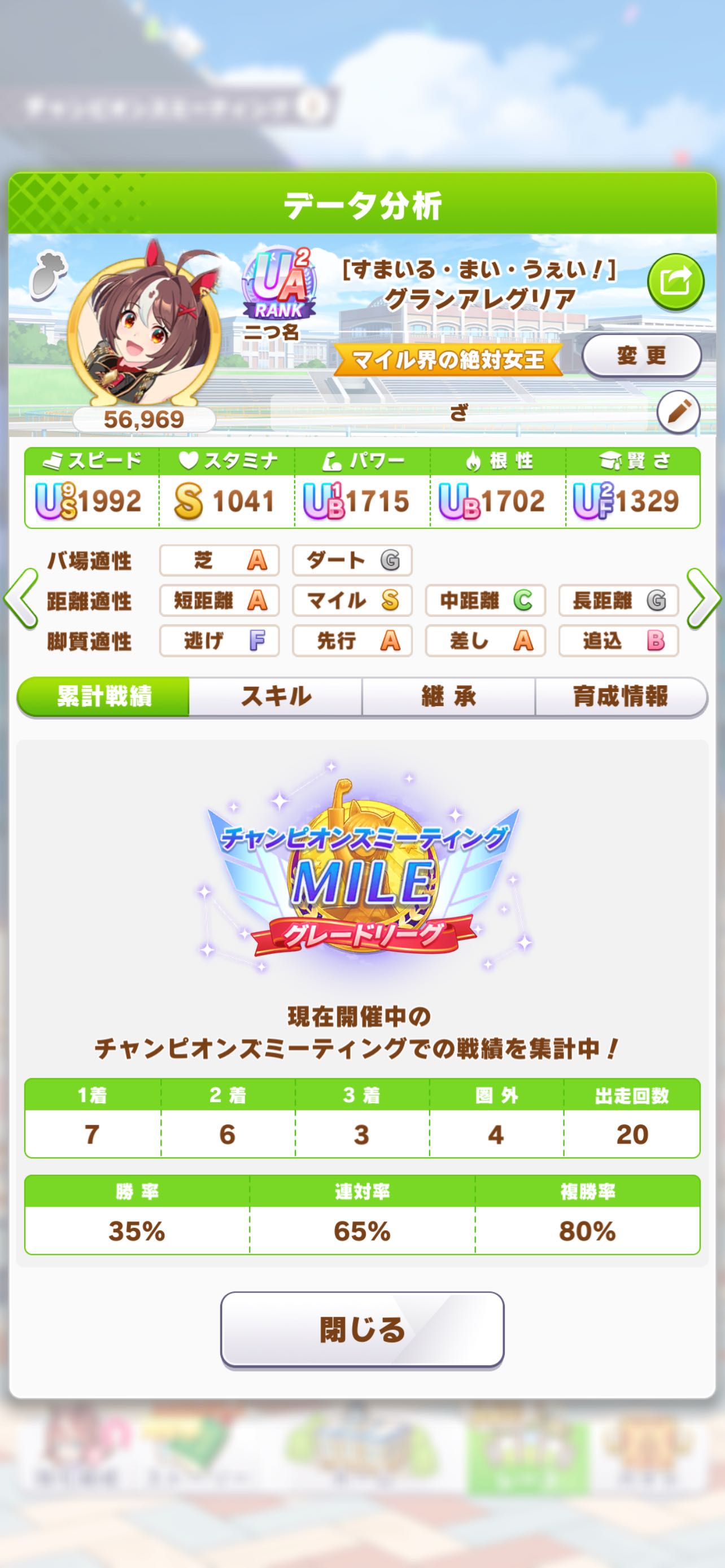The width and height of the screenshot is (725, 1568).
Task: Go to next character with right arrow
Action: (703, 599)
